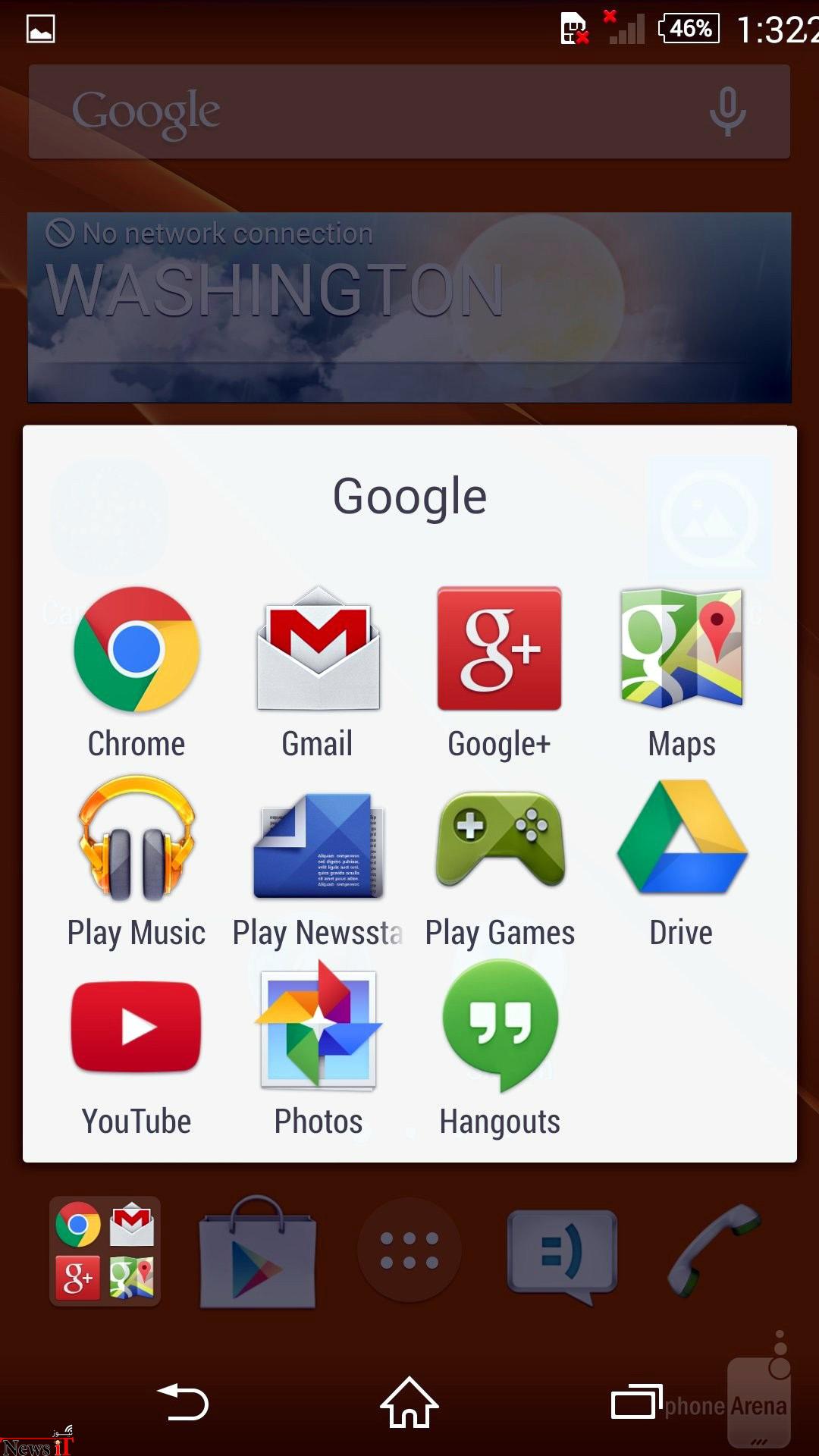This screenshot has width=819, height=1456.
Task: Open the Phone dialer
Action: (x=714, y=1250)
